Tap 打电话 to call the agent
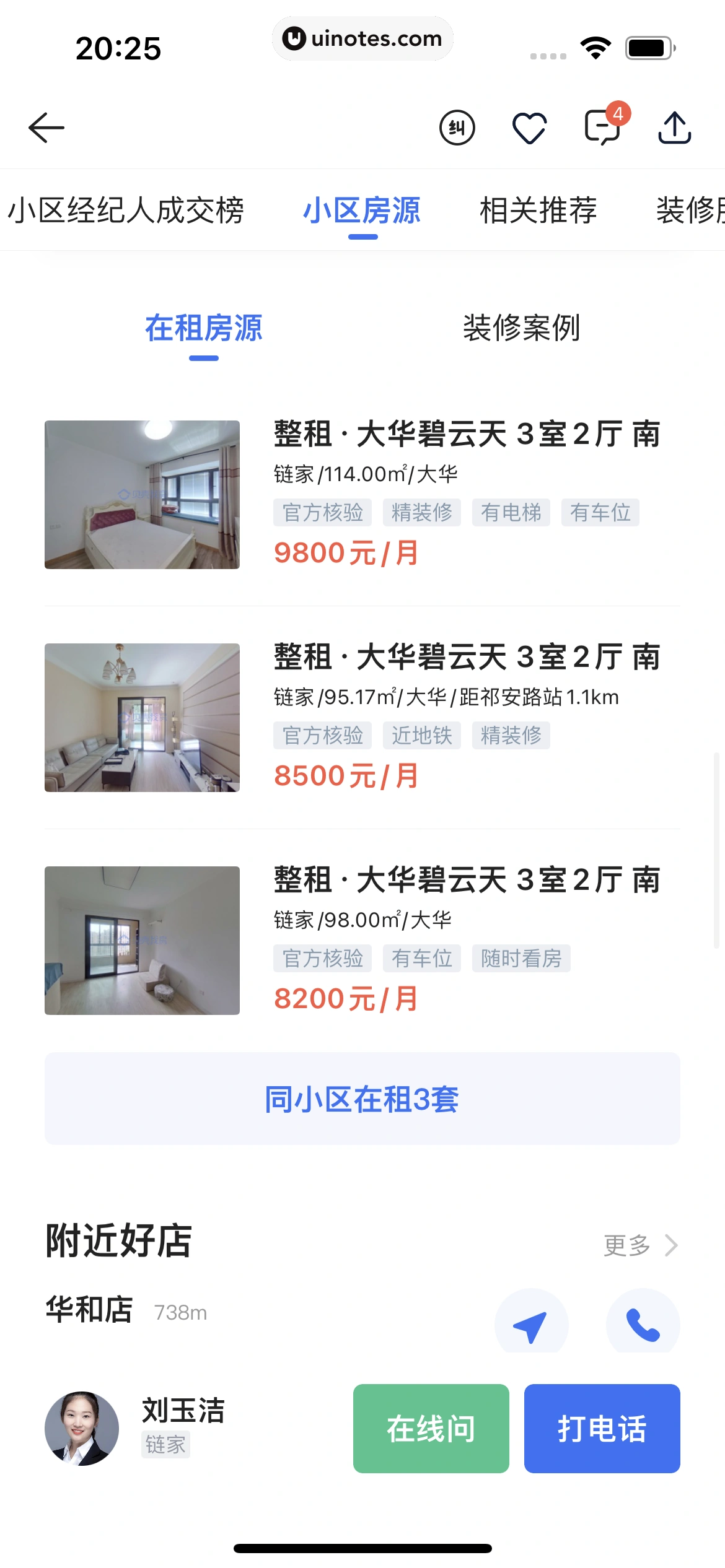The width and height of the screenshot is (725, 1568). [x=602, y=1428]
